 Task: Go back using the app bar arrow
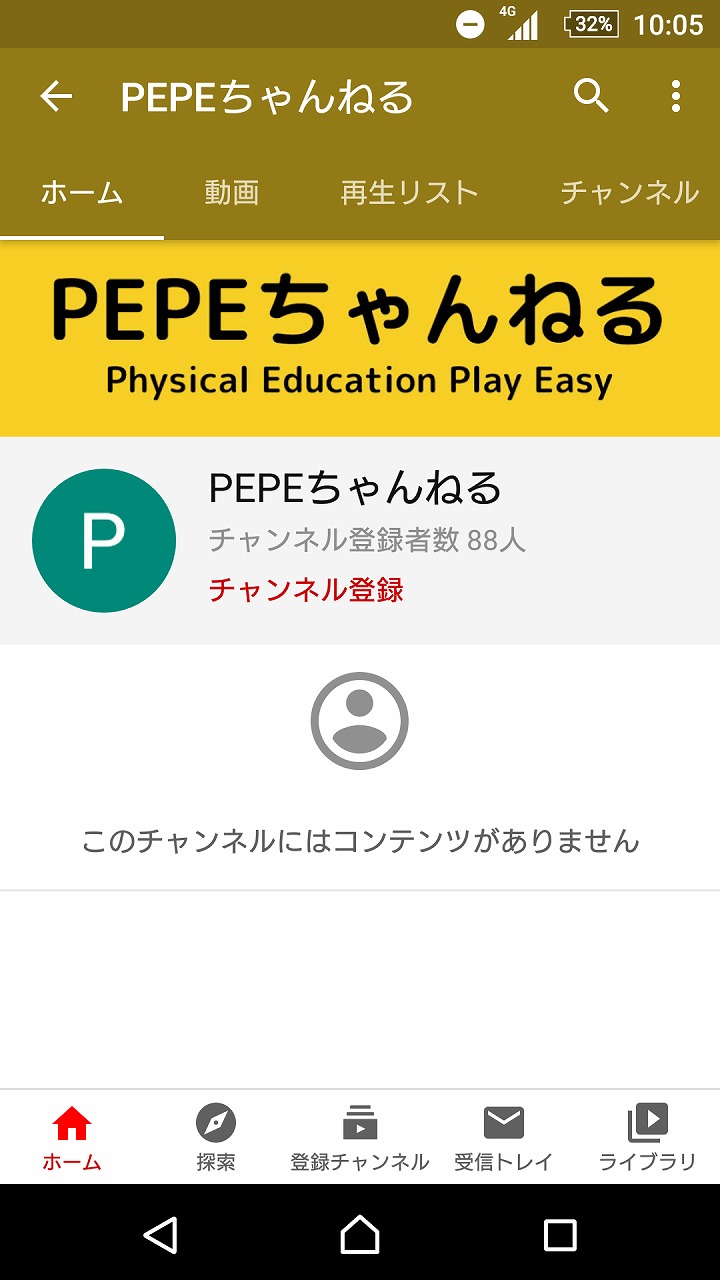56,97
